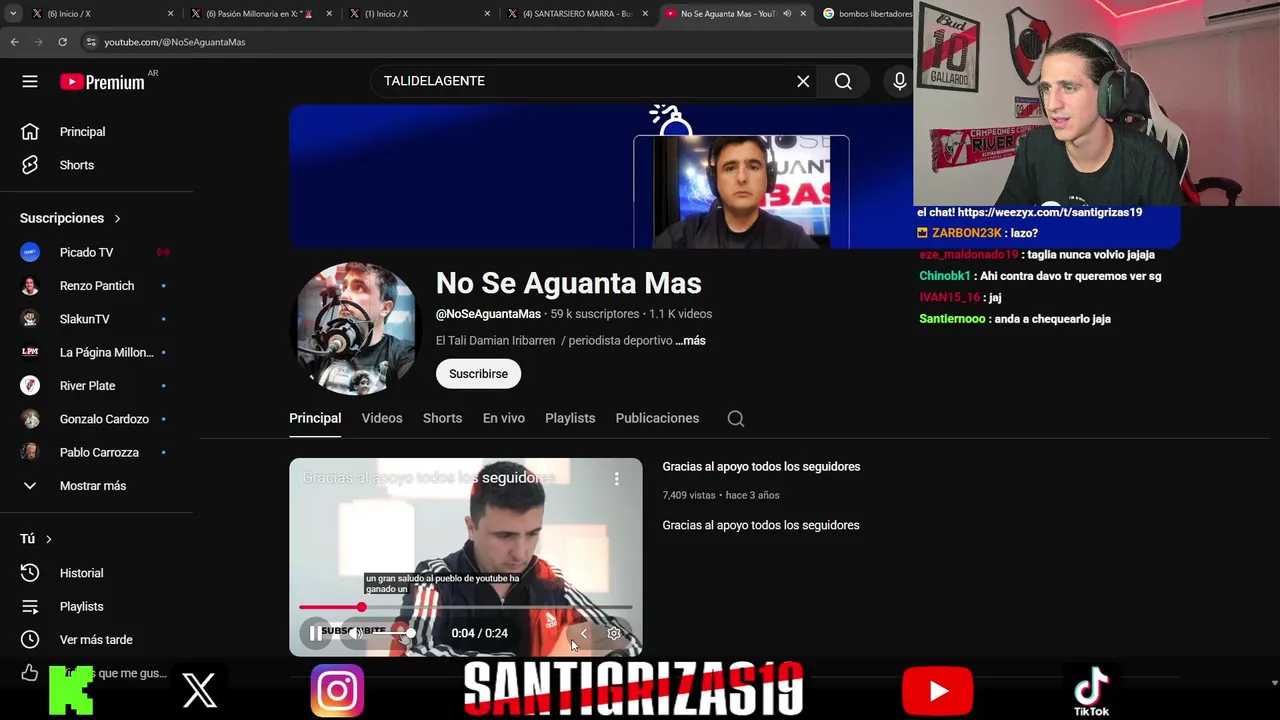Open Historial in sidebar
1280x720 pixels.
tap(81, 573)
